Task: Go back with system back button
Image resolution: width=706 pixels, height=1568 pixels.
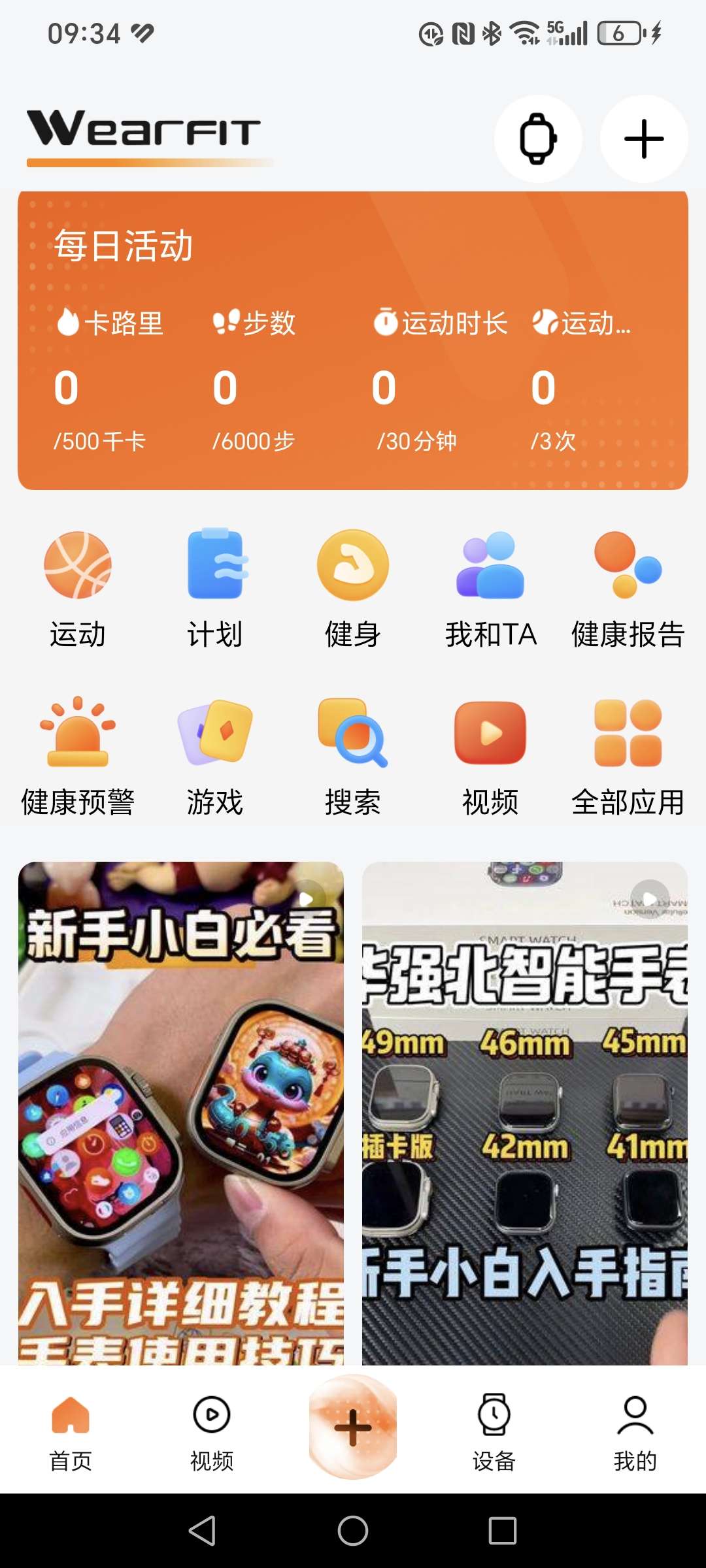Action: click(203, 1530)
